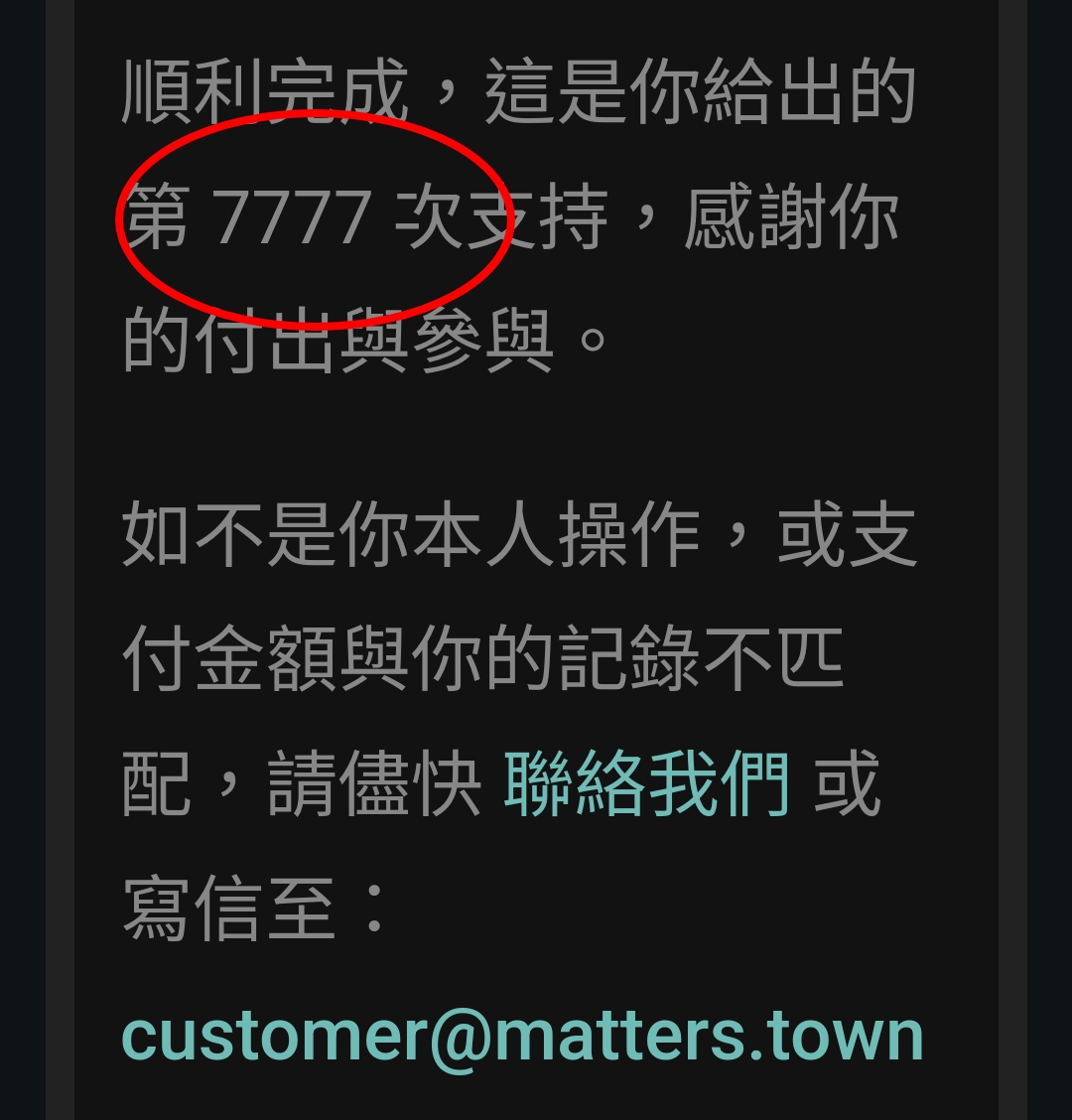This screenshot has width=1072, height=1120.
Task: Open the 聯絡我們 contact link
Action: click(646, 784)
